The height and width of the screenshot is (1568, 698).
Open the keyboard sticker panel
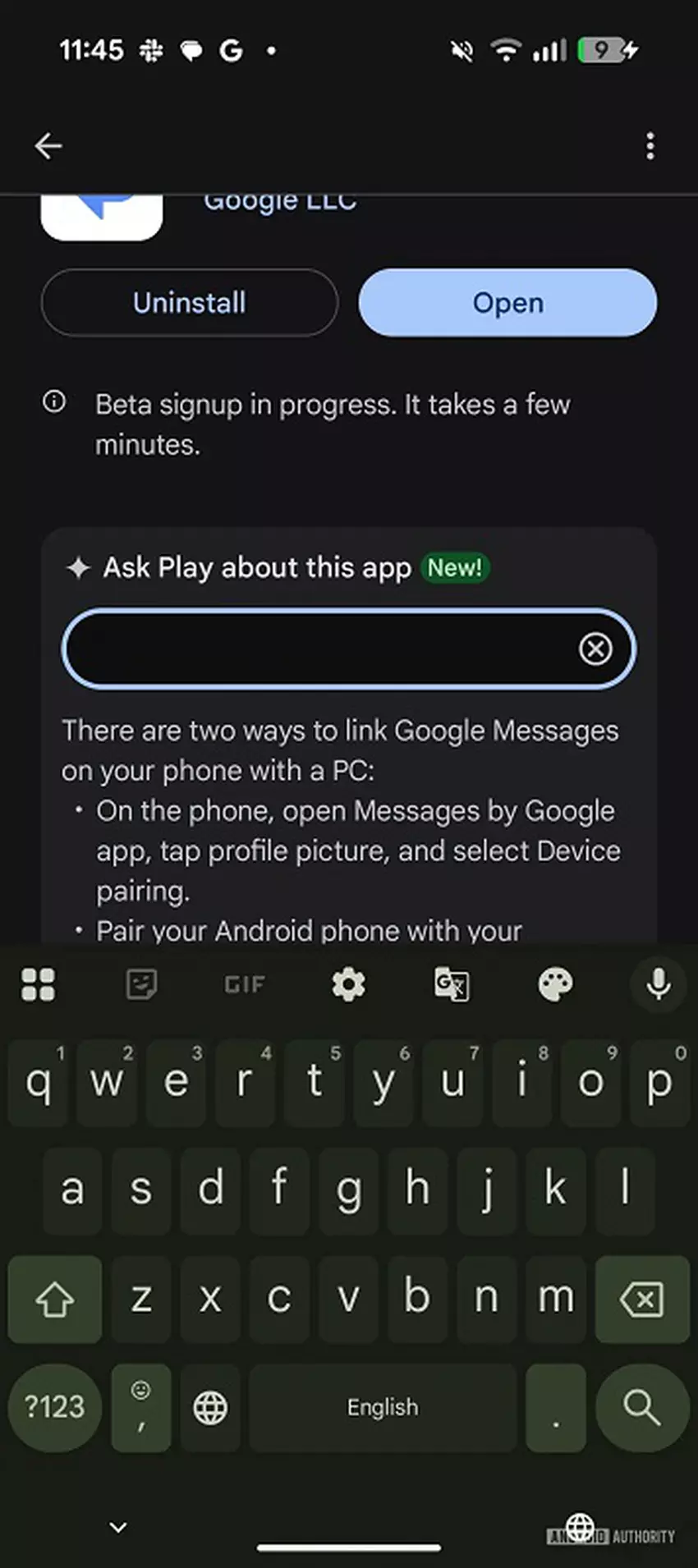[x=141, y=983]
